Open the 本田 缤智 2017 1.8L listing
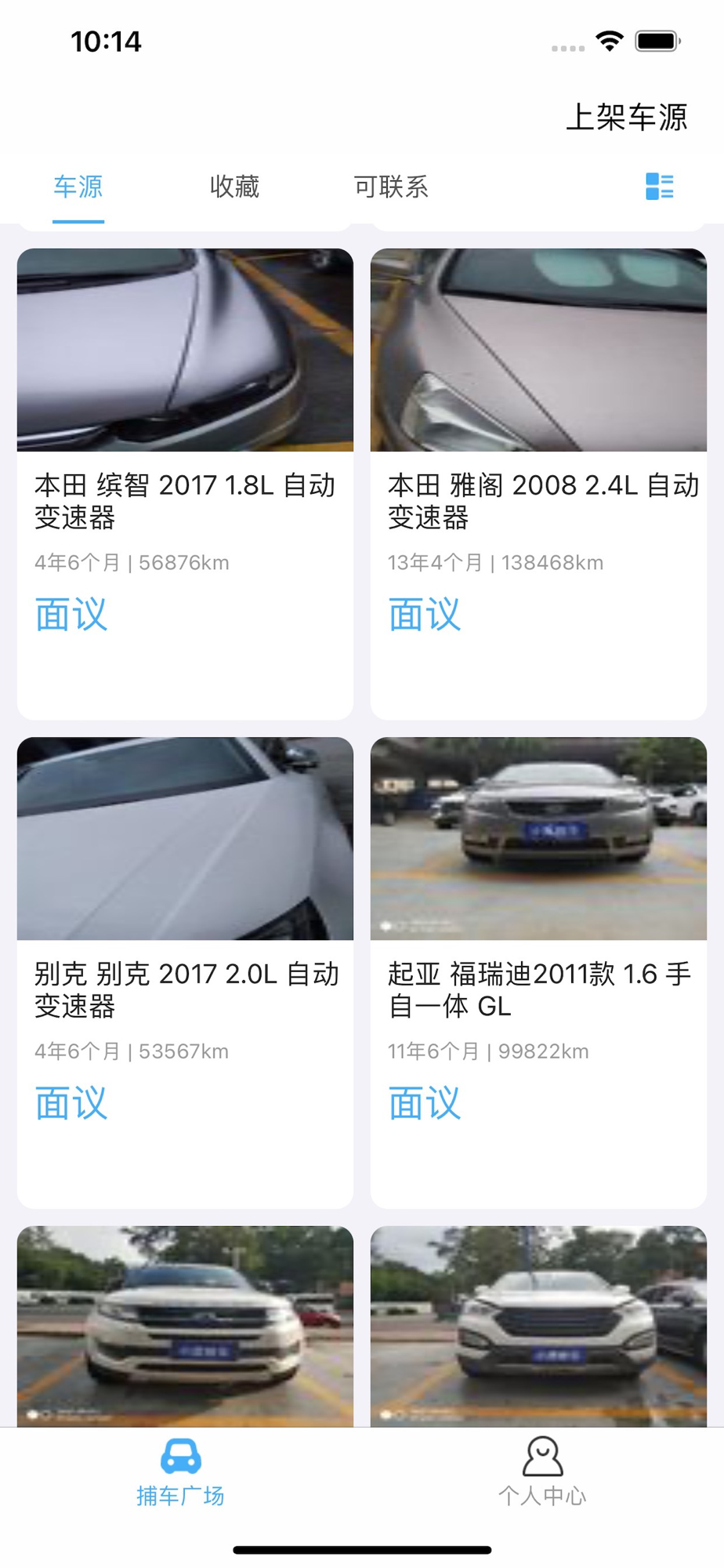 pos(185,484)
